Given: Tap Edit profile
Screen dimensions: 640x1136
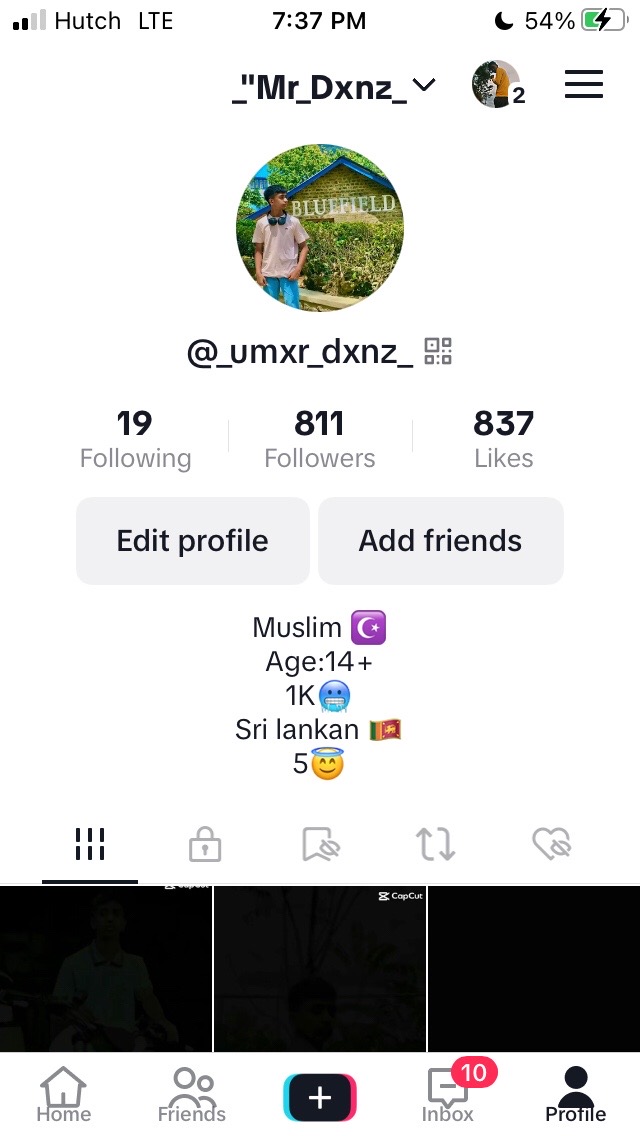Looking at the screenshot, I should click(x=192, y=541).
